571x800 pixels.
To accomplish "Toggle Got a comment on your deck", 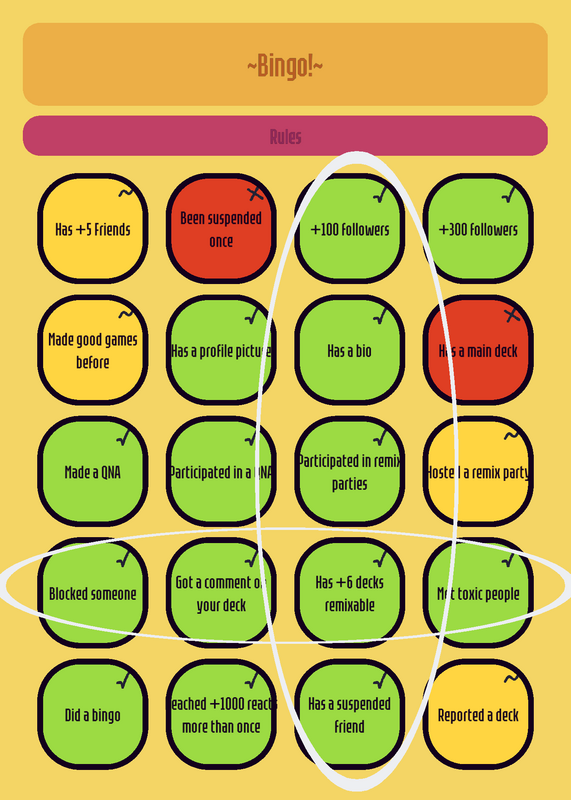I will [x=221, y=593].
